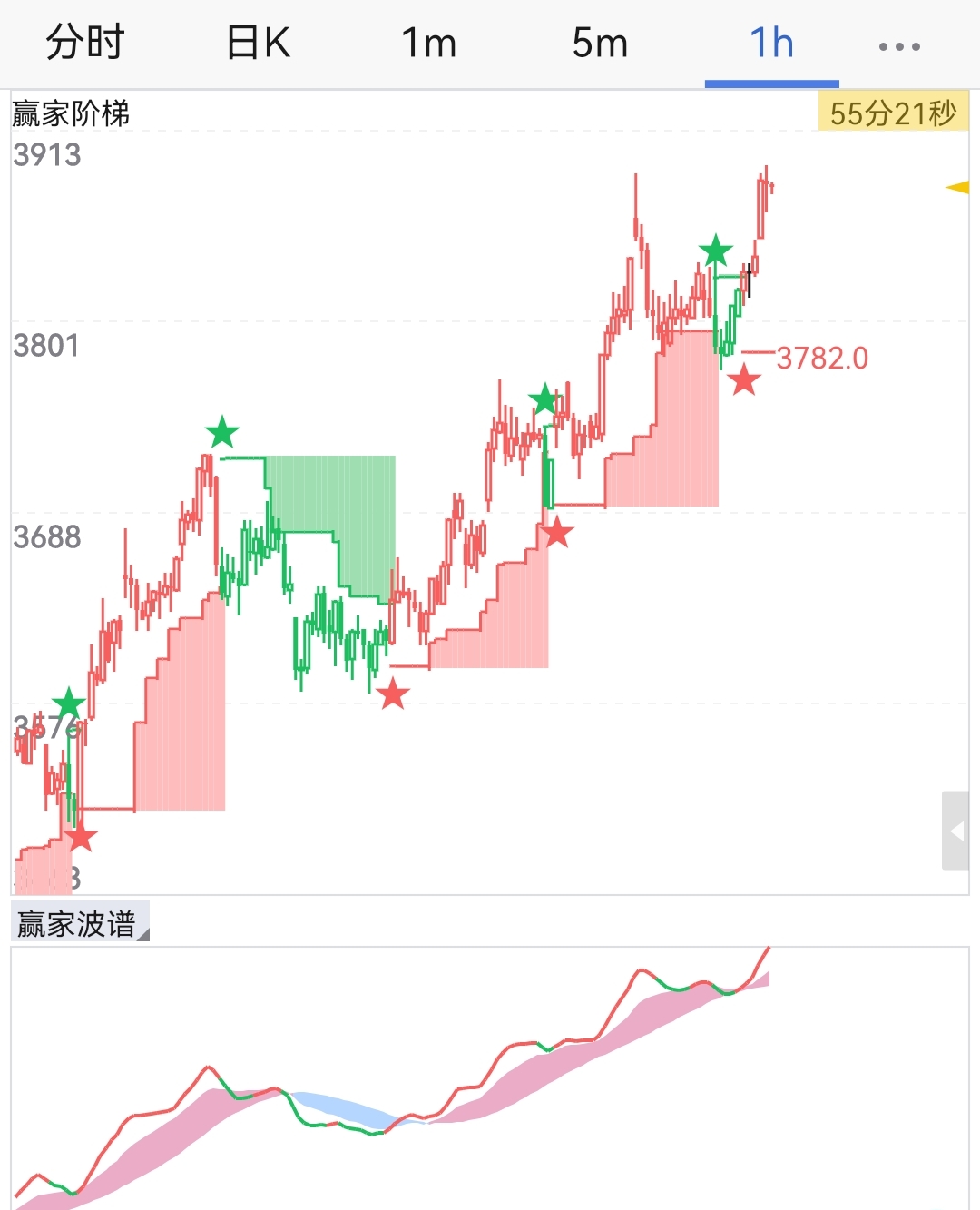Image resolution: width=980 pixels, height=1210 pixels.
Task: Click the green star at the bottom left
Action: pyautogui.click(x=68, y=701)
